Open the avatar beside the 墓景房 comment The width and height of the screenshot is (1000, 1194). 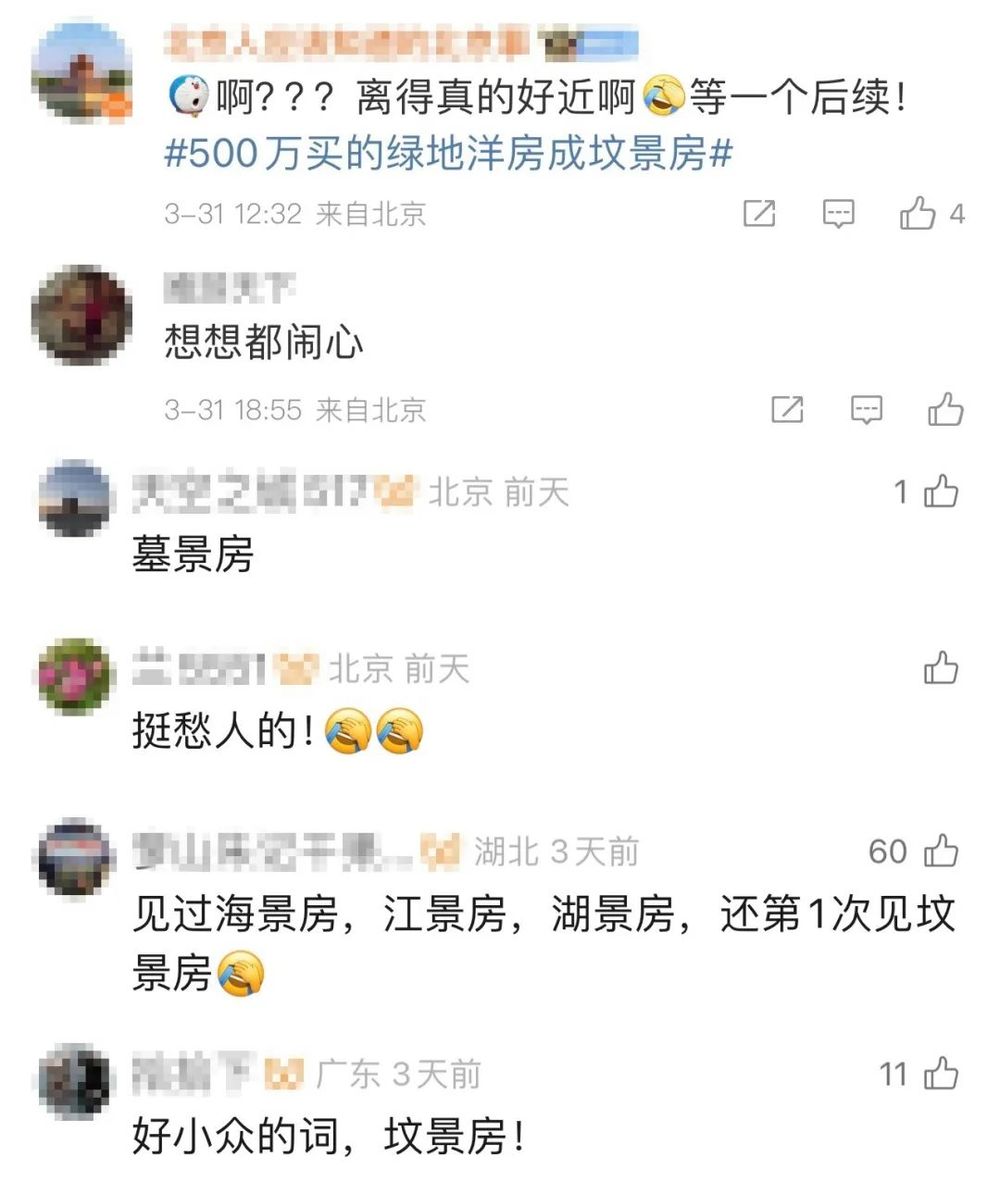click(75, 499)
